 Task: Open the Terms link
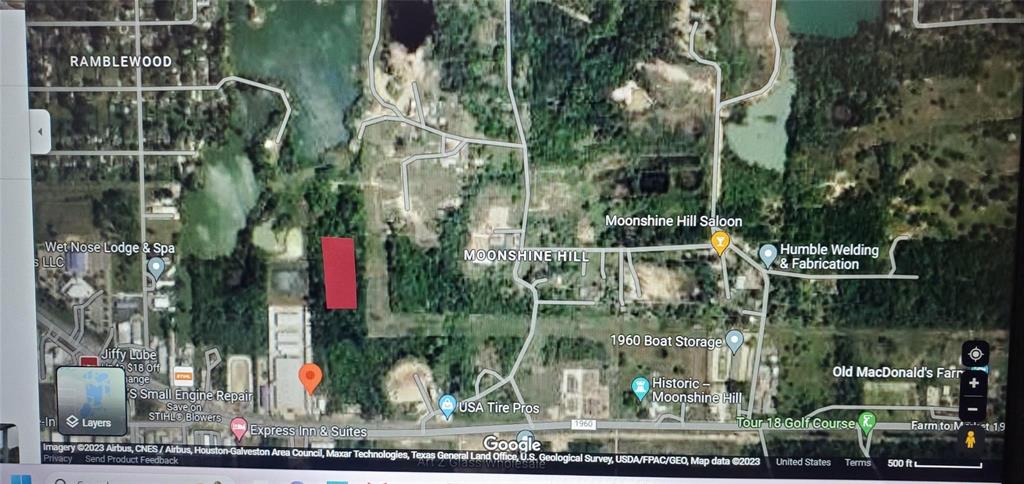click(x=857, y=463)
